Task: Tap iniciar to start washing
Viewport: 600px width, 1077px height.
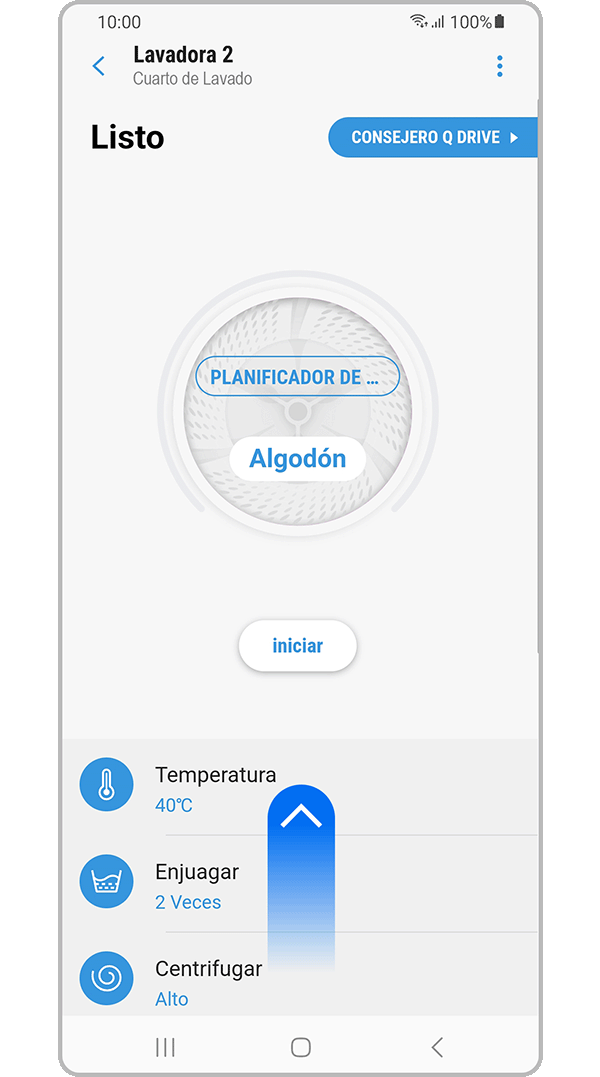Action: click(x=297, y=646)
